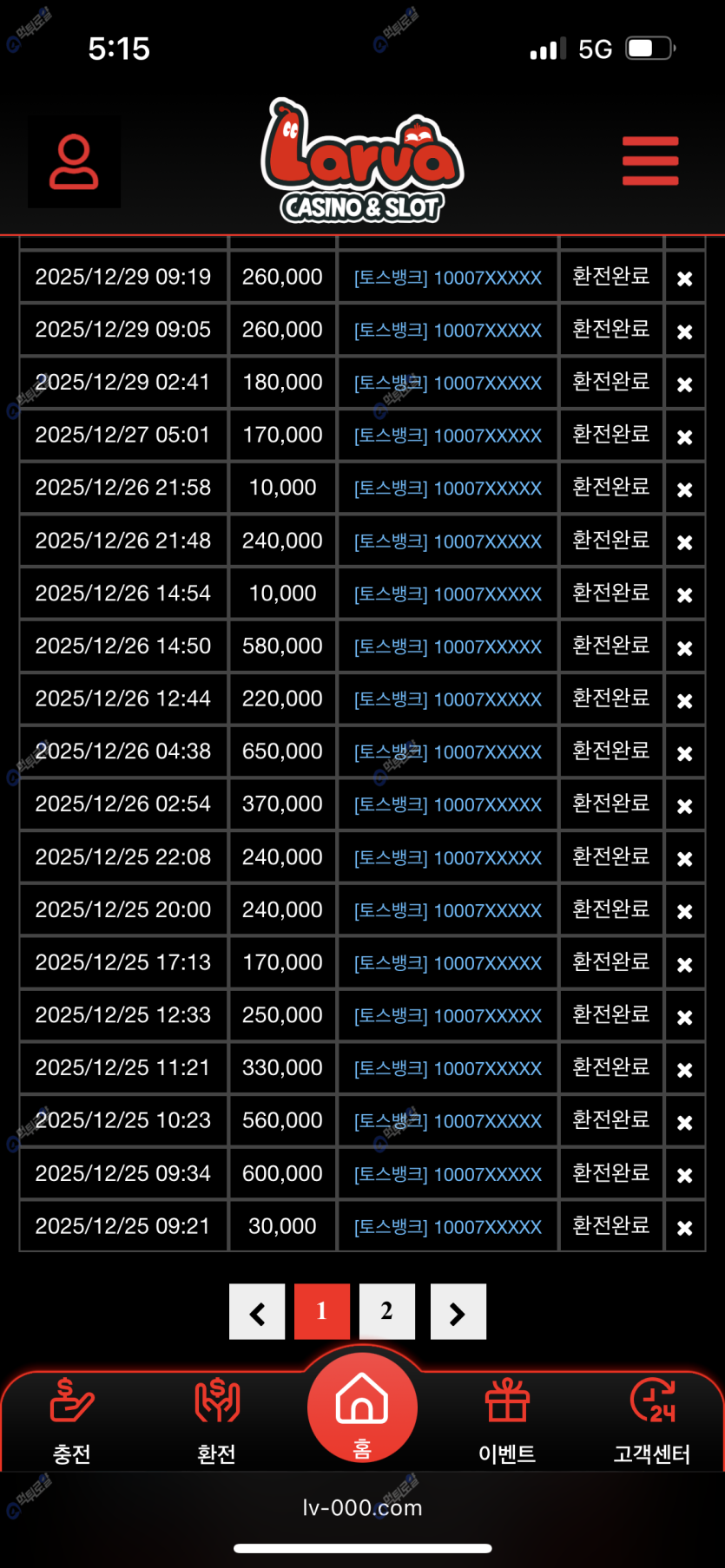Jump to page 2
This screenshot has height=1568, width=725.
[x=387, y=1312]
